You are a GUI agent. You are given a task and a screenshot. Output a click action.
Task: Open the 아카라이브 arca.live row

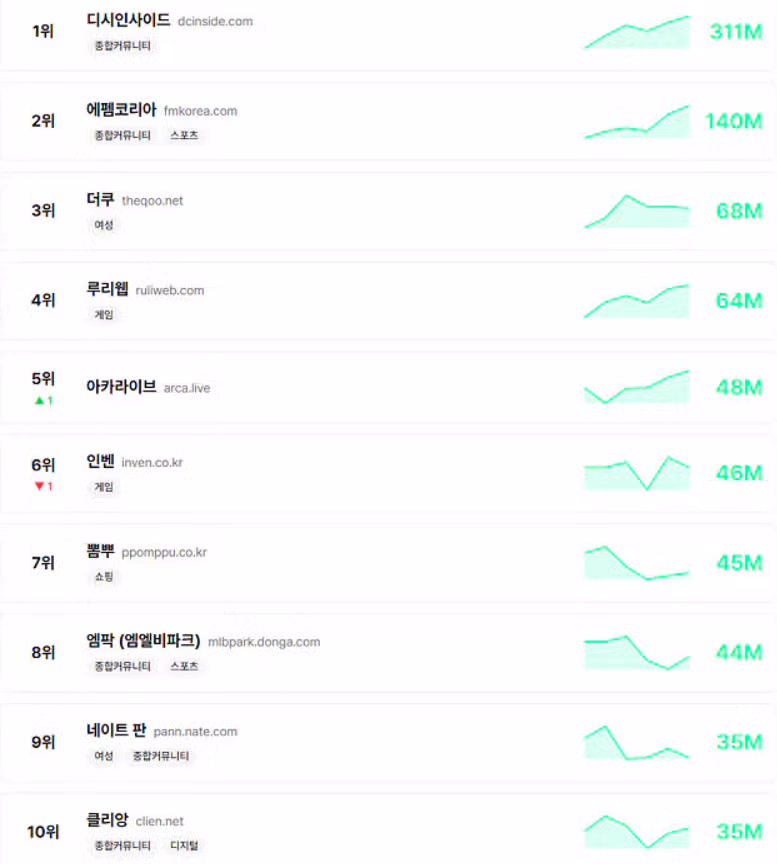point(122,387)
